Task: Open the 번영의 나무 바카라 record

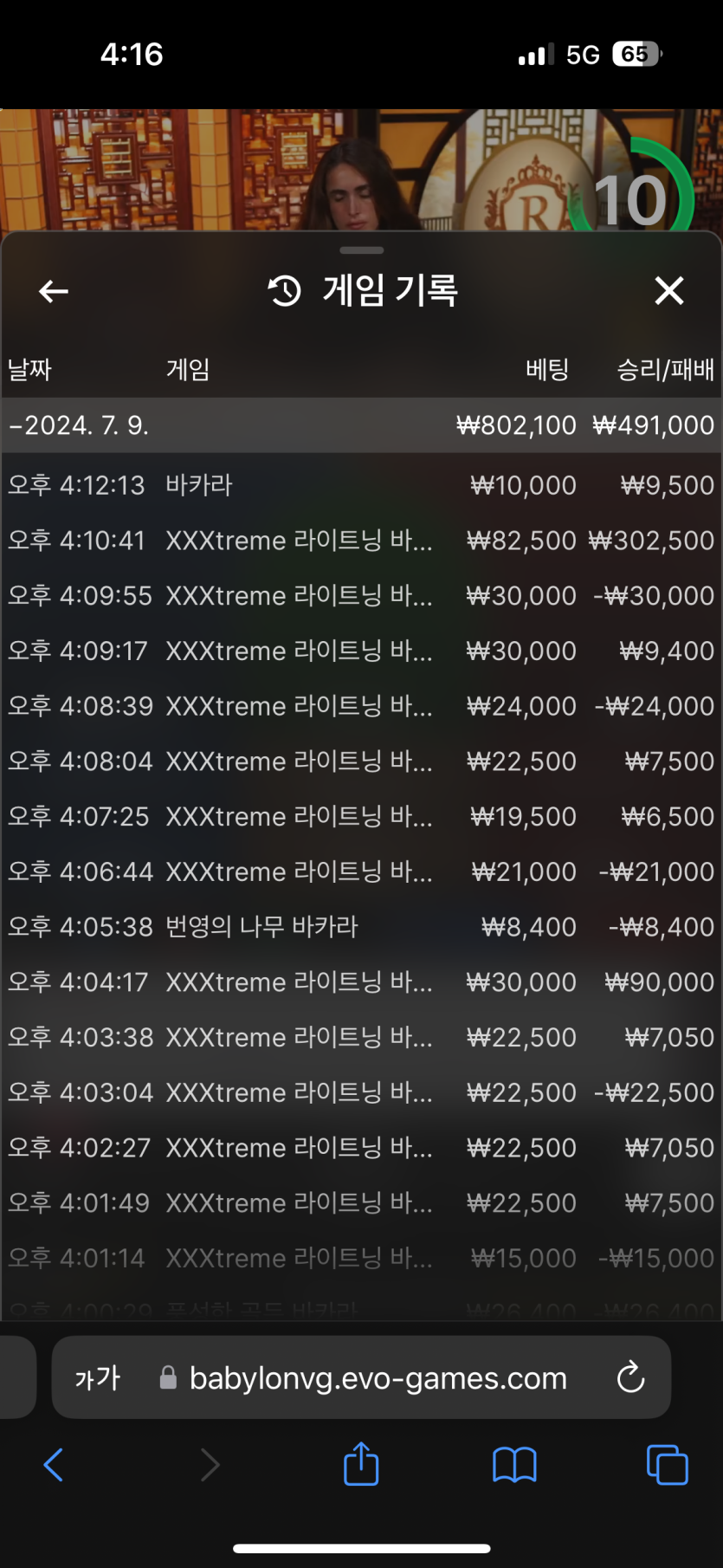Action: (361, 927)
